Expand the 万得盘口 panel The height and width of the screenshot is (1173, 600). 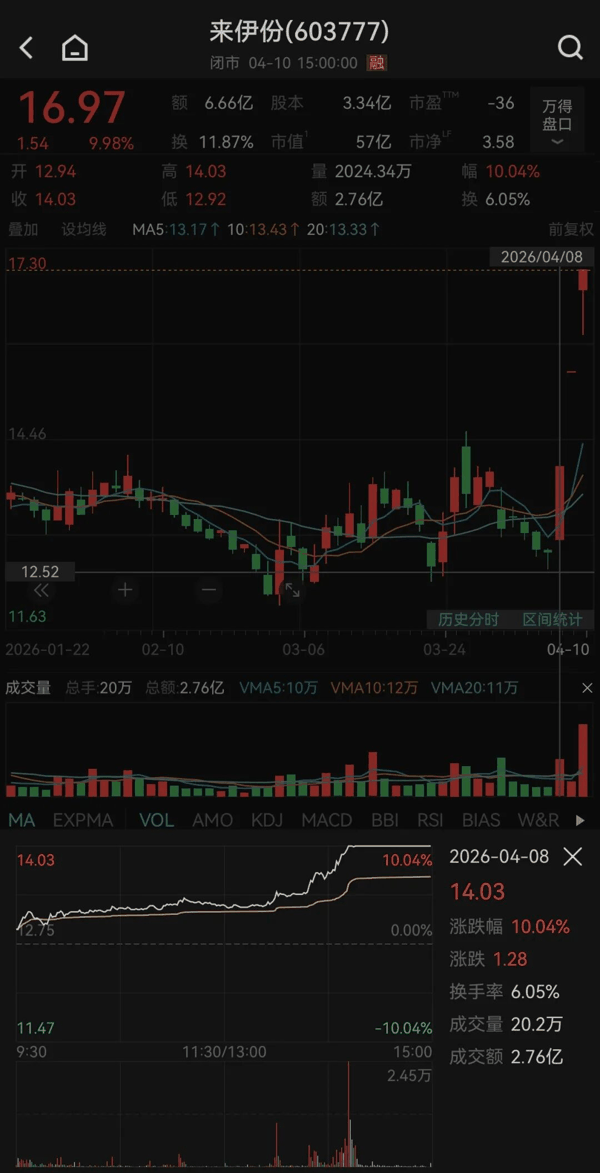557,123
